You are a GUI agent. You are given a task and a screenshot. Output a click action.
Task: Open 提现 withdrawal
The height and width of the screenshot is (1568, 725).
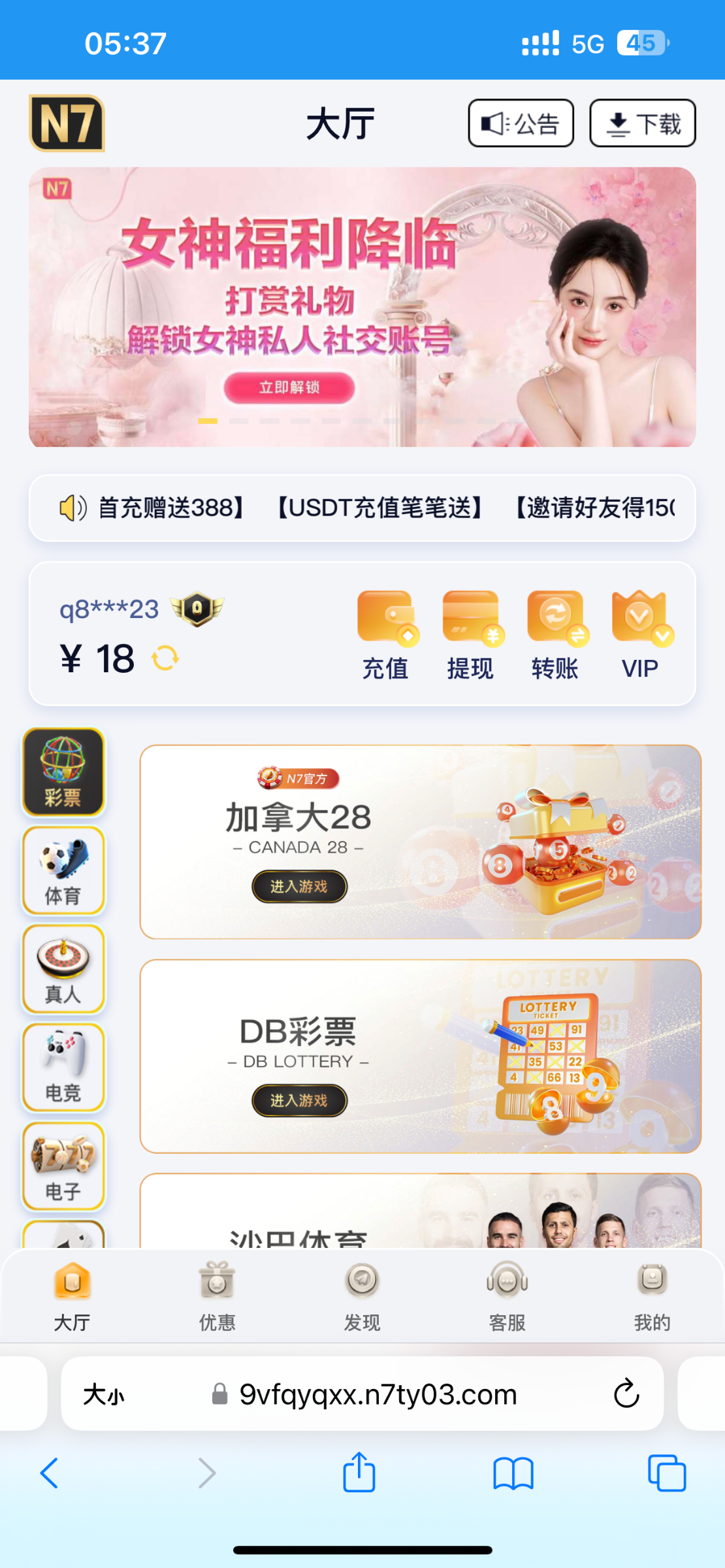coord(470,635)
